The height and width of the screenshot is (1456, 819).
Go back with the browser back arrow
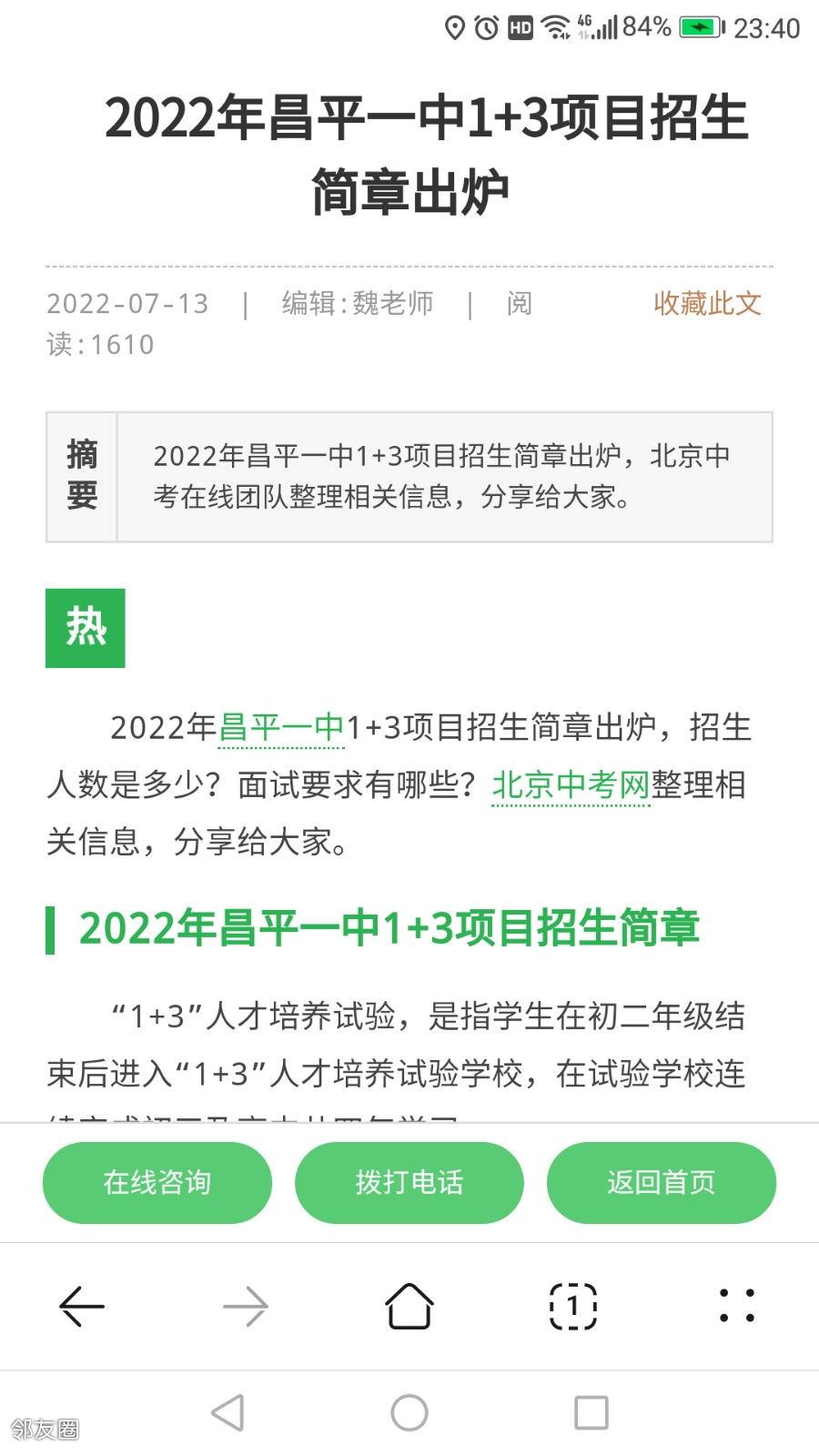(x=82, y=1307)
